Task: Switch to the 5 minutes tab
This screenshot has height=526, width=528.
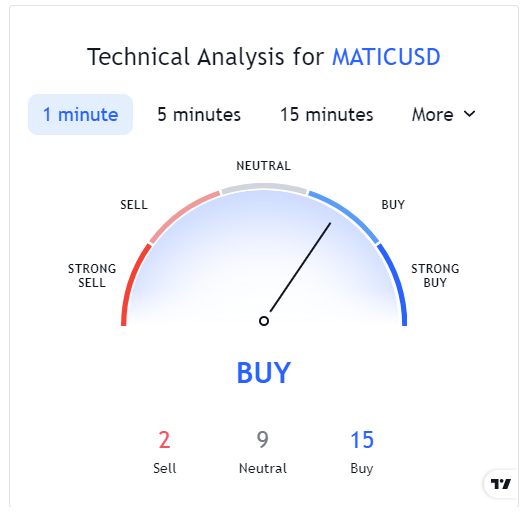Action: [x=199, y=114]
